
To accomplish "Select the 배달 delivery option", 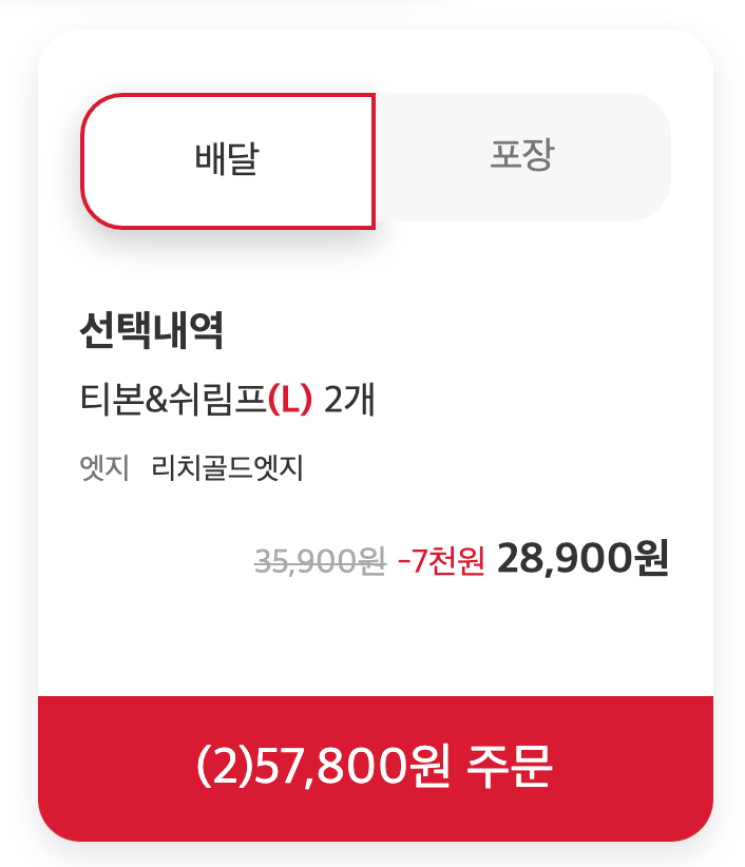I will pos(227,160).
